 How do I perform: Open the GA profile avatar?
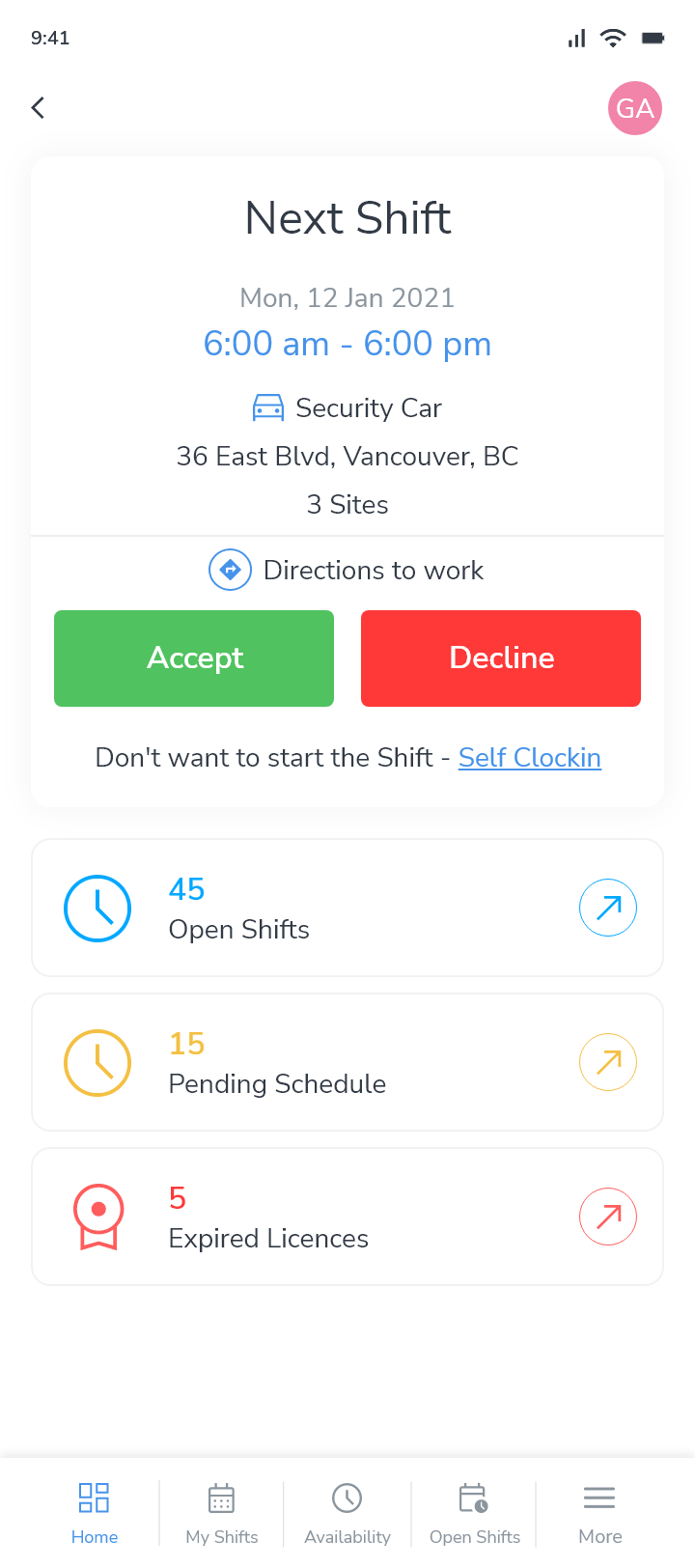coord(635,108)
